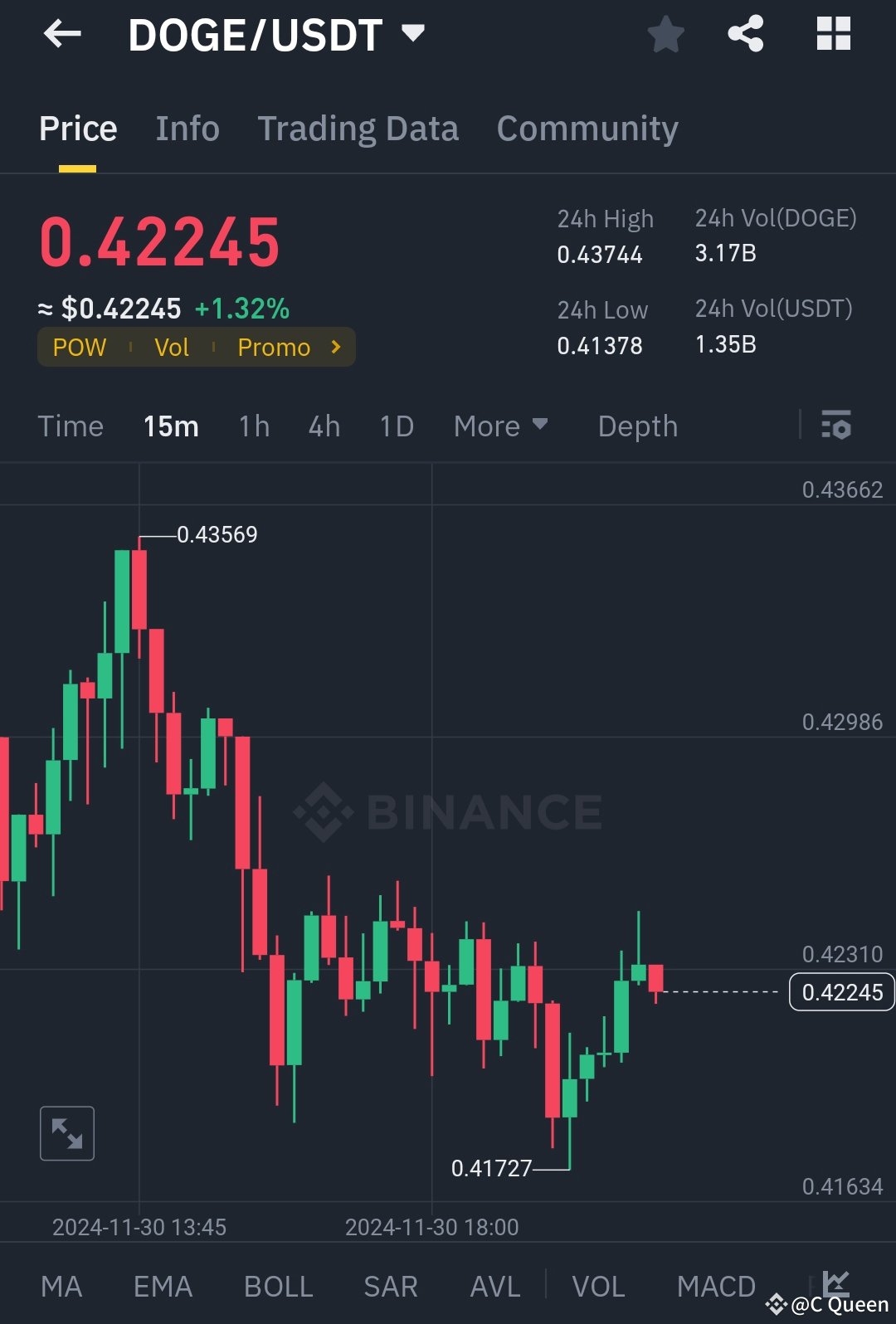The height and width of the screenshot is (1324, 896).
Task: Favorite DOGE/USDT with the star icon
Action: [666, 33]
